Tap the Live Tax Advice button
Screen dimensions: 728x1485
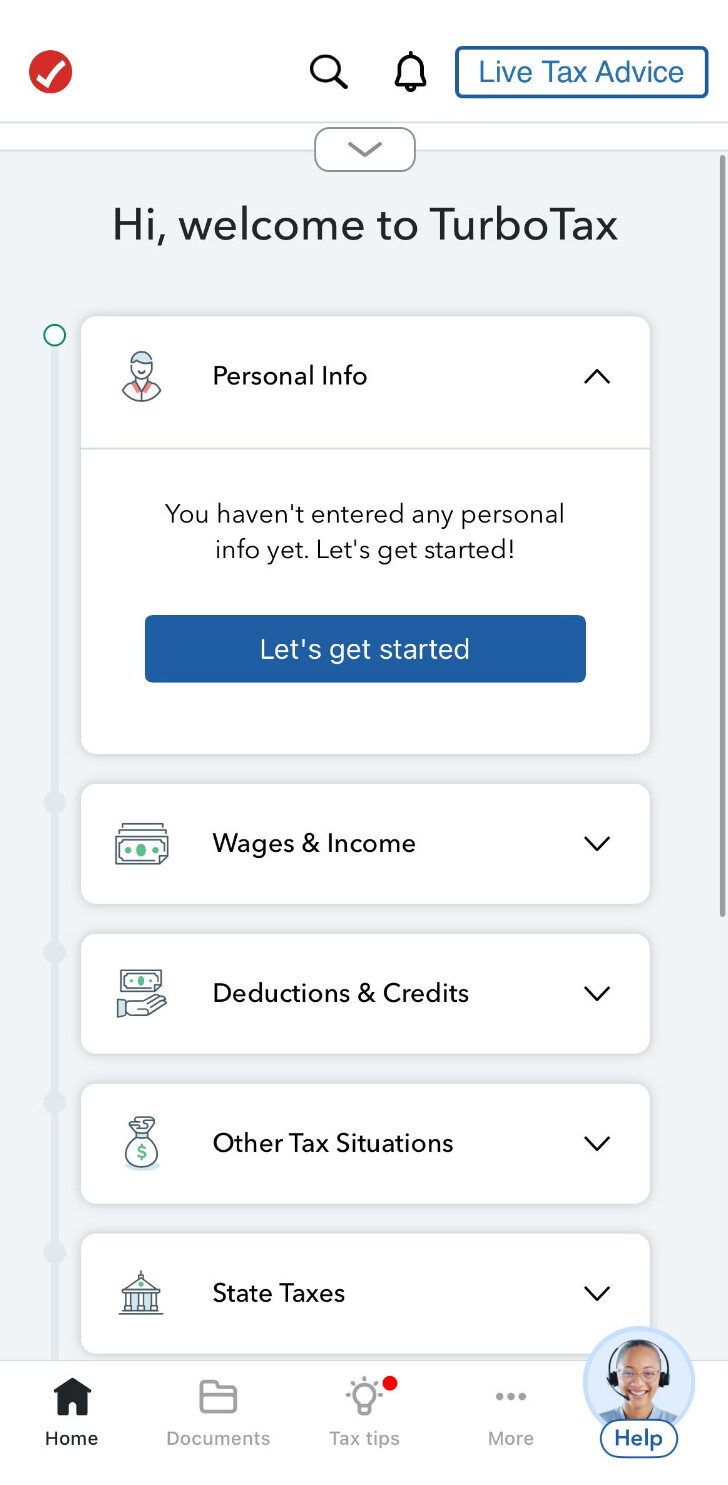tap(581, 72)
